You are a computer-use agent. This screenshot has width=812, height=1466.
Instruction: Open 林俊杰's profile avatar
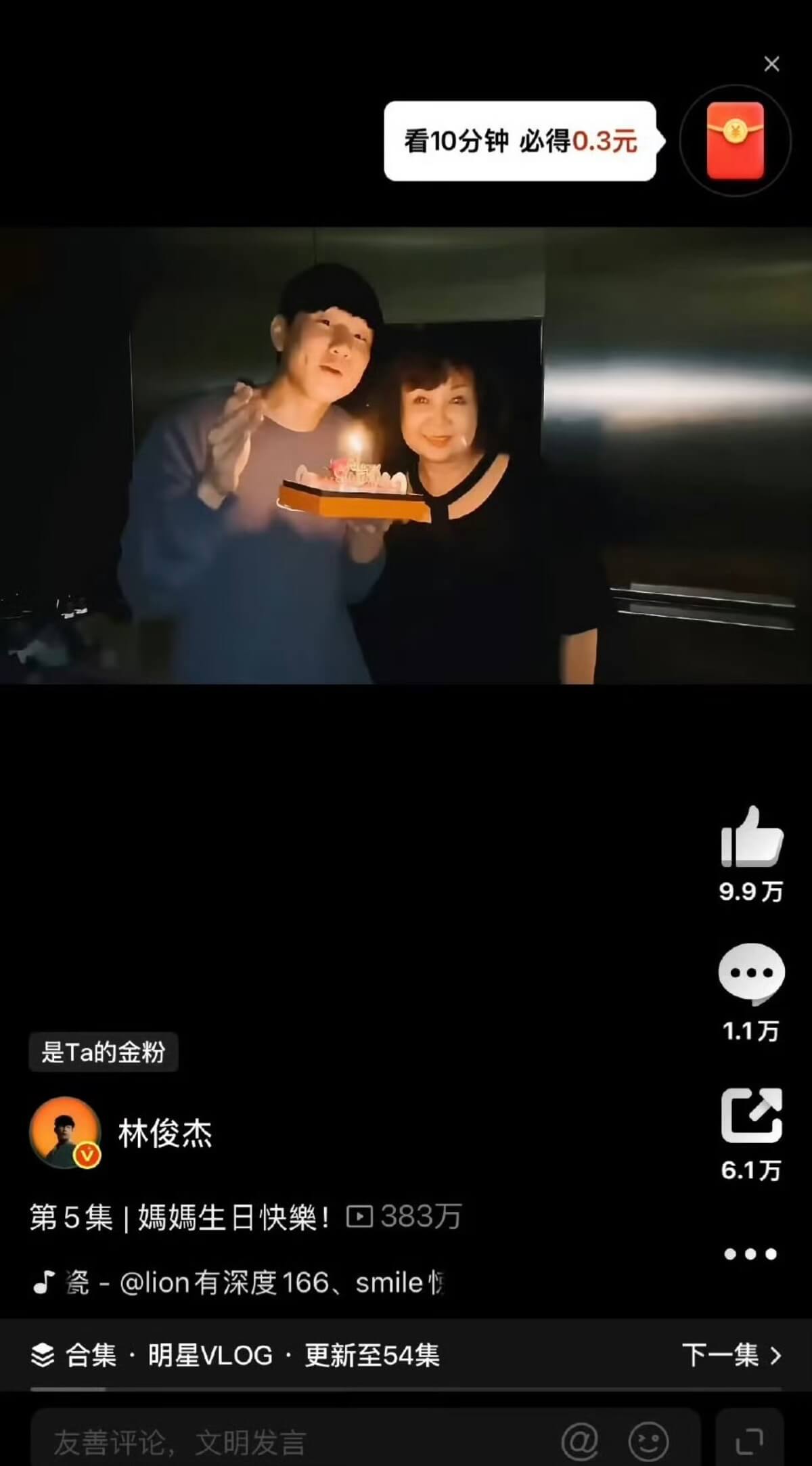pyautogui.click(x=65, y=1133)
